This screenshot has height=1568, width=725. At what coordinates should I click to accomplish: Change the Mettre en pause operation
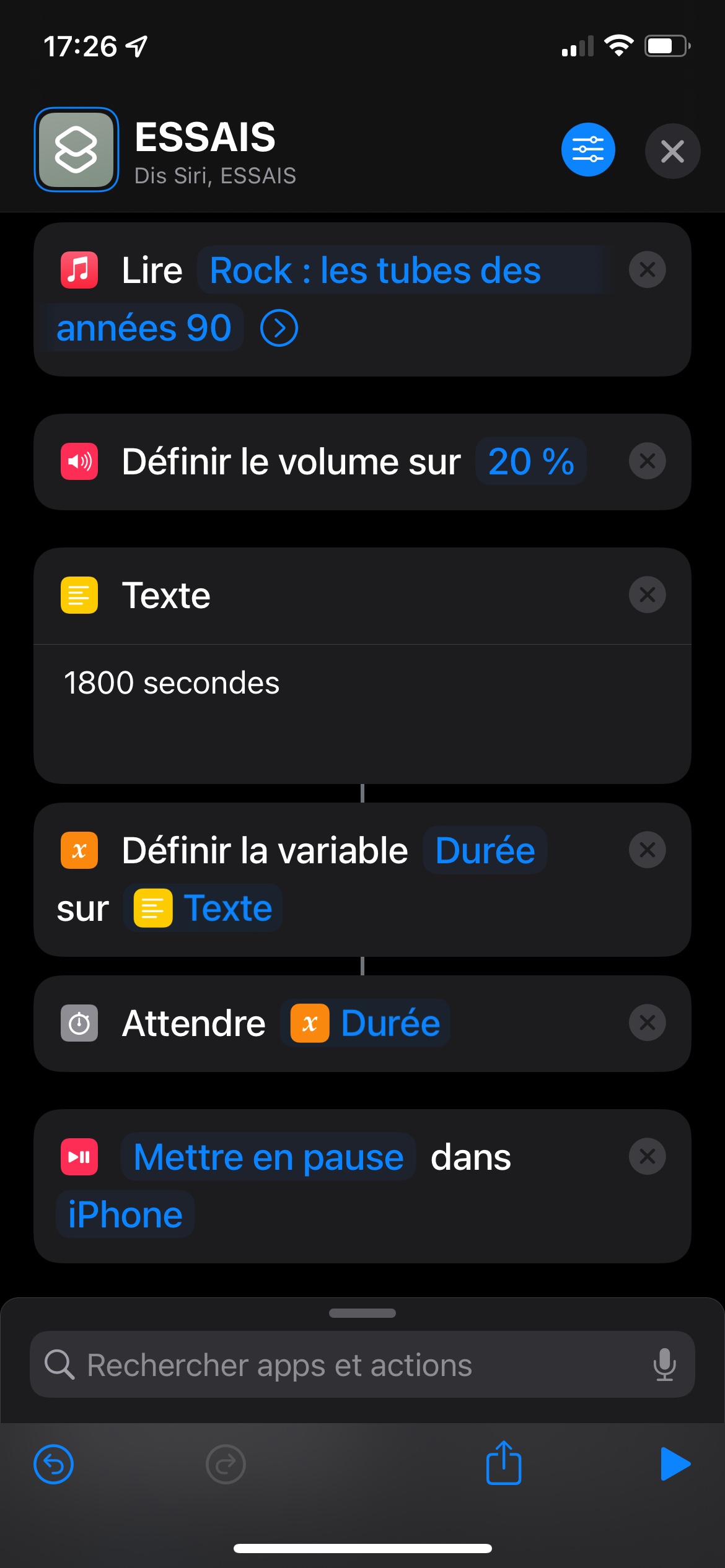pos(268,1157)
